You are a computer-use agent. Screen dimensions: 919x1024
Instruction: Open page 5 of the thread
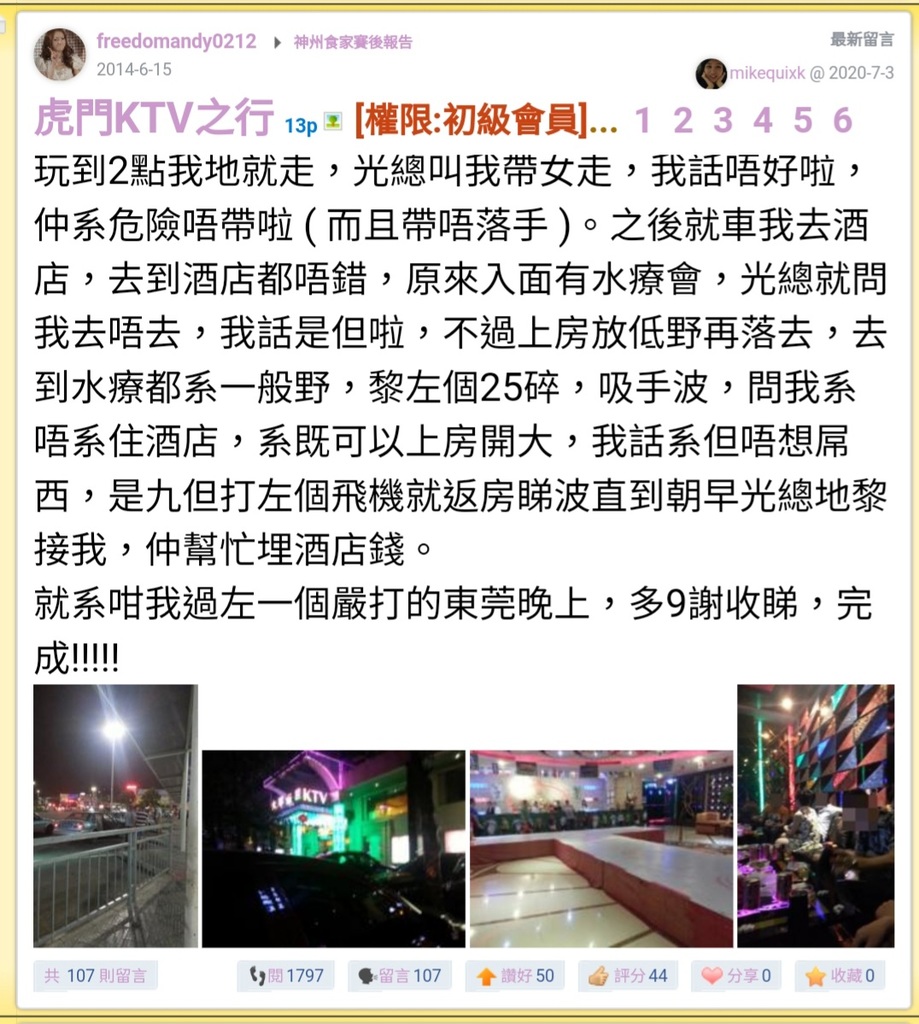tap(803, 121)
